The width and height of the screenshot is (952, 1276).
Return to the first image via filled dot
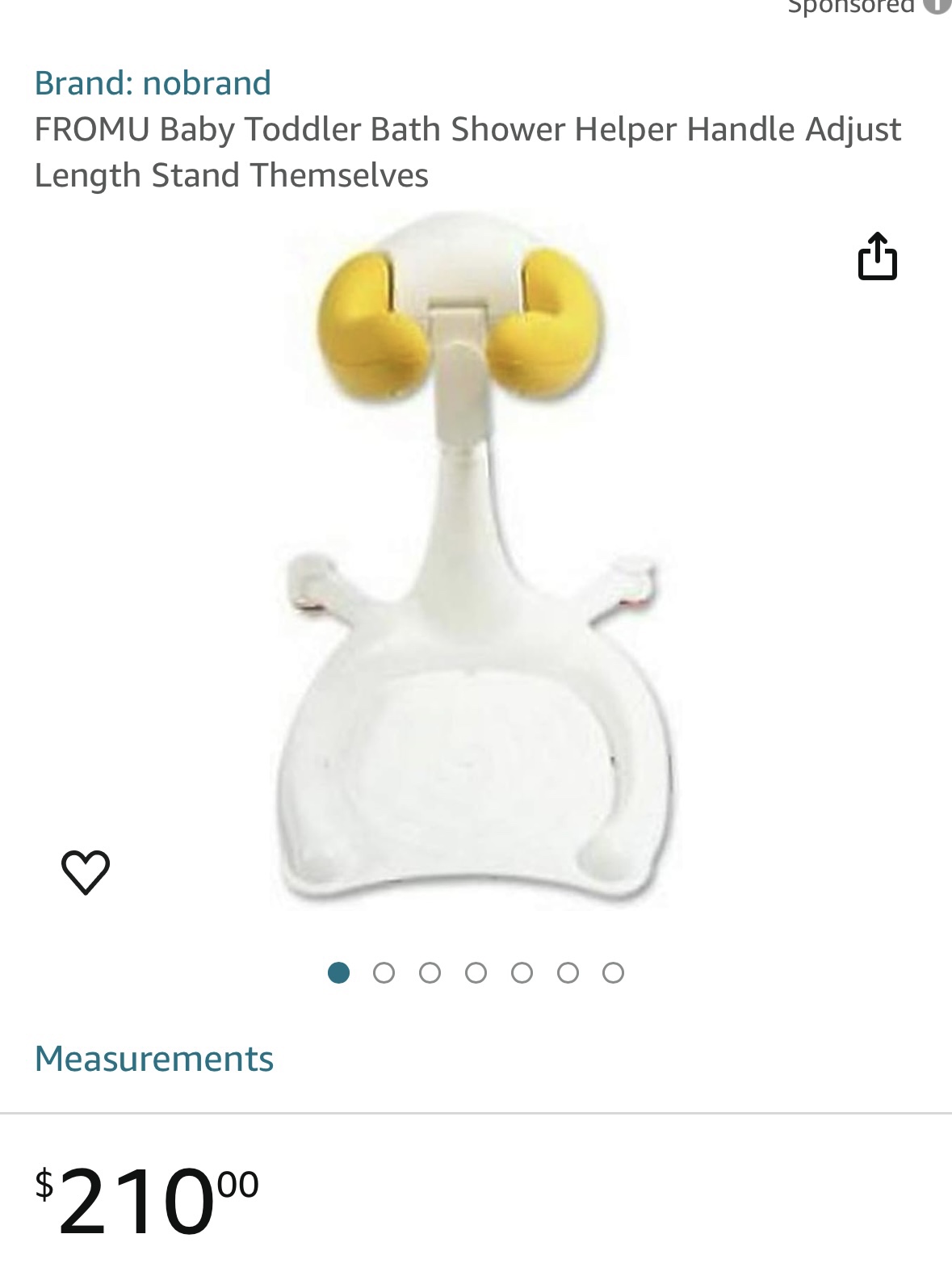tap(340, 973)
